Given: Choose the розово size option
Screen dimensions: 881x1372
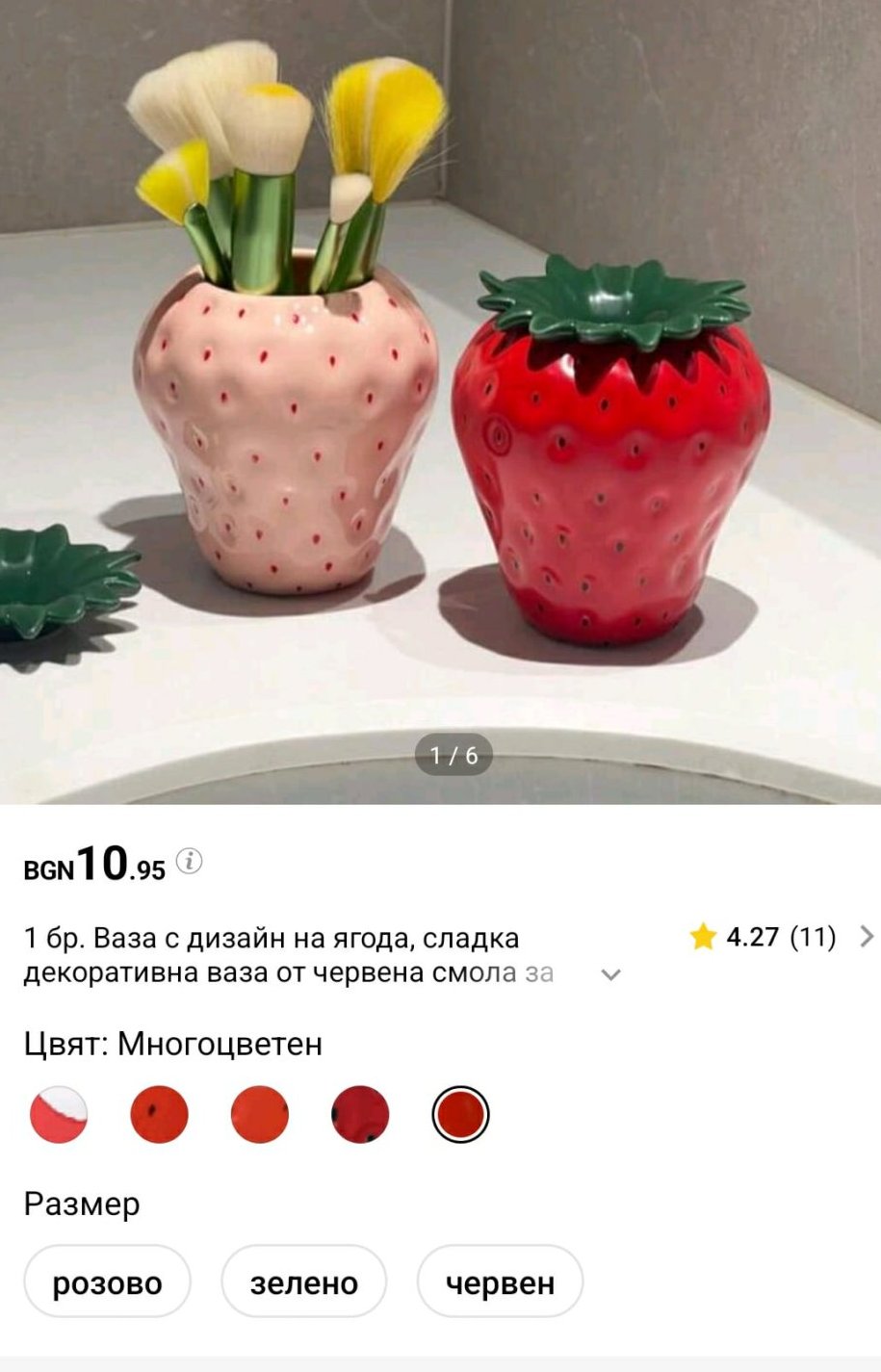Looking at the screenshot, I should click(107, 1282).
